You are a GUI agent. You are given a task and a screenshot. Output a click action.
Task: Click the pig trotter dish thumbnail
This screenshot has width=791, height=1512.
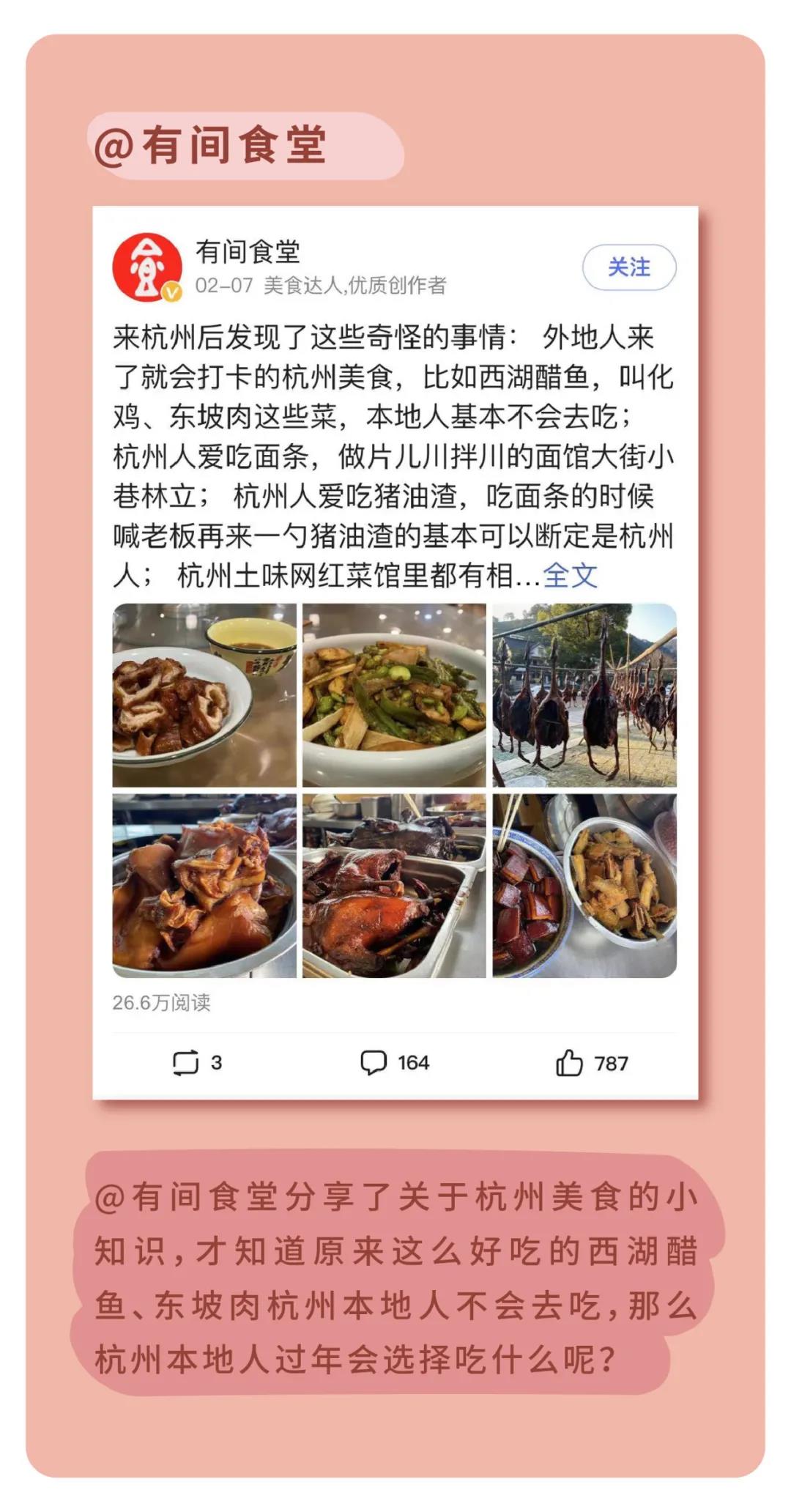click(204, 884)
